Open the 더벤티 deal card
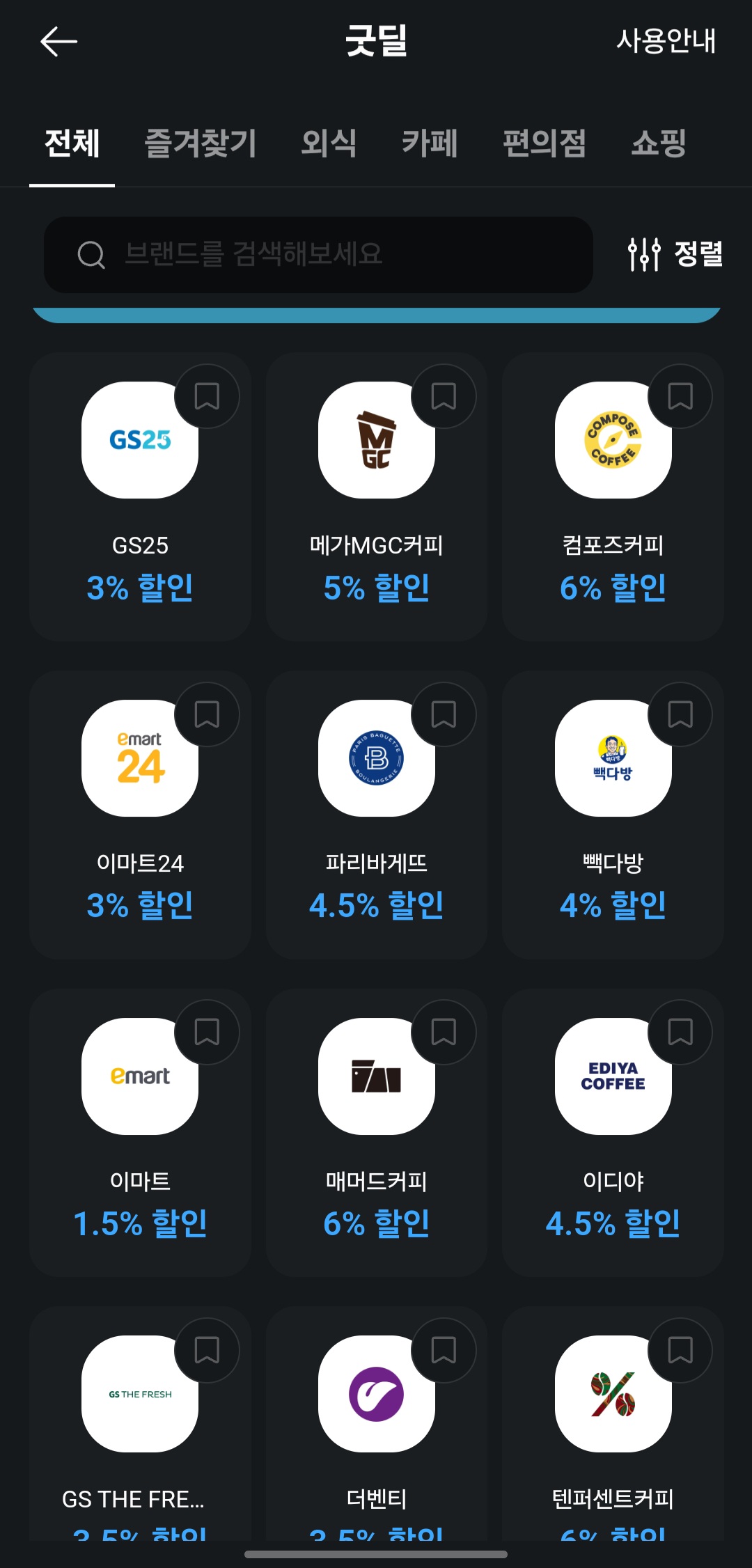This screenshot has height=1568, width=752. click(x=377, y=1424)
